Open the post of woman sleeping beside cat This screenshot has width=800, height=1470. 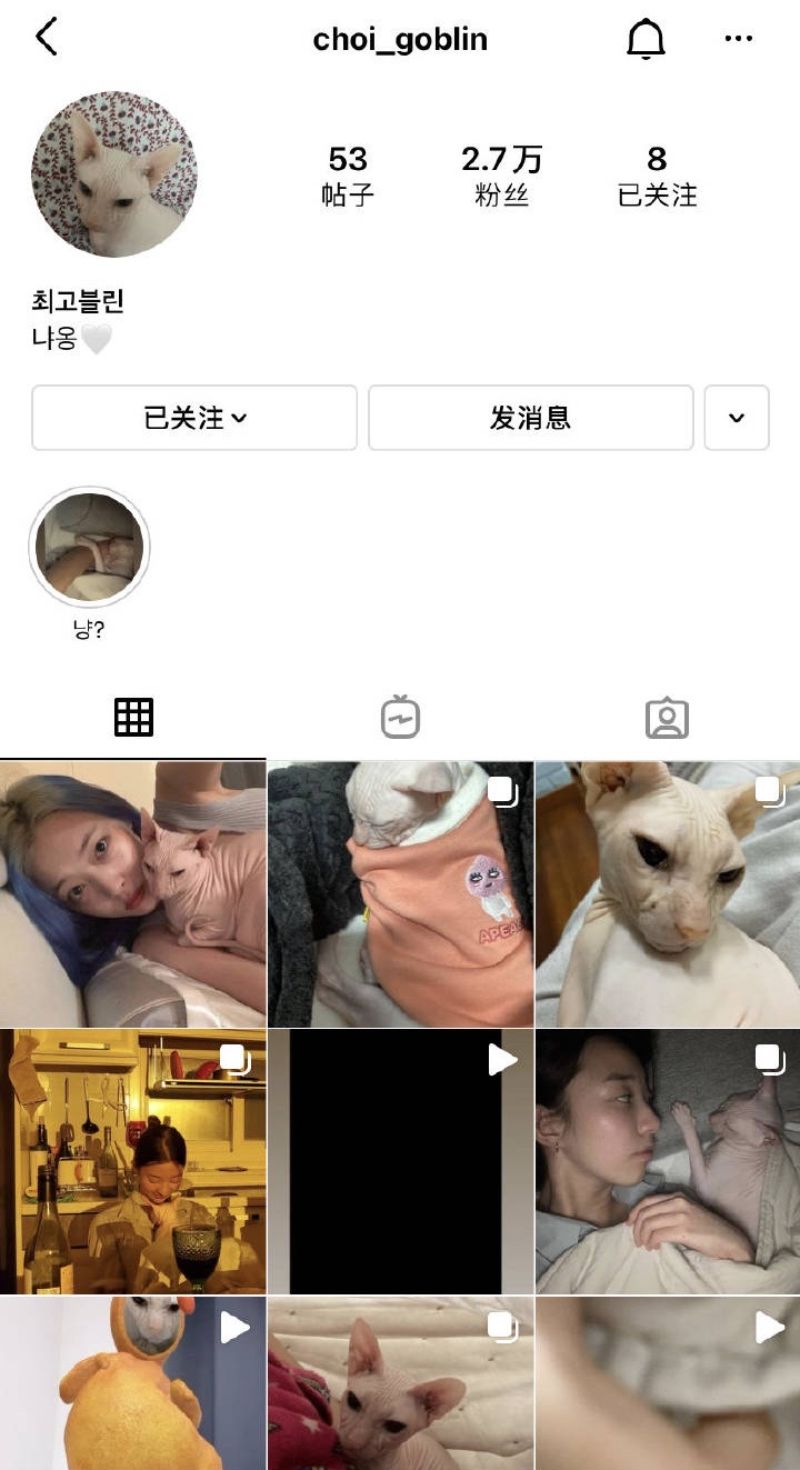667,1161
